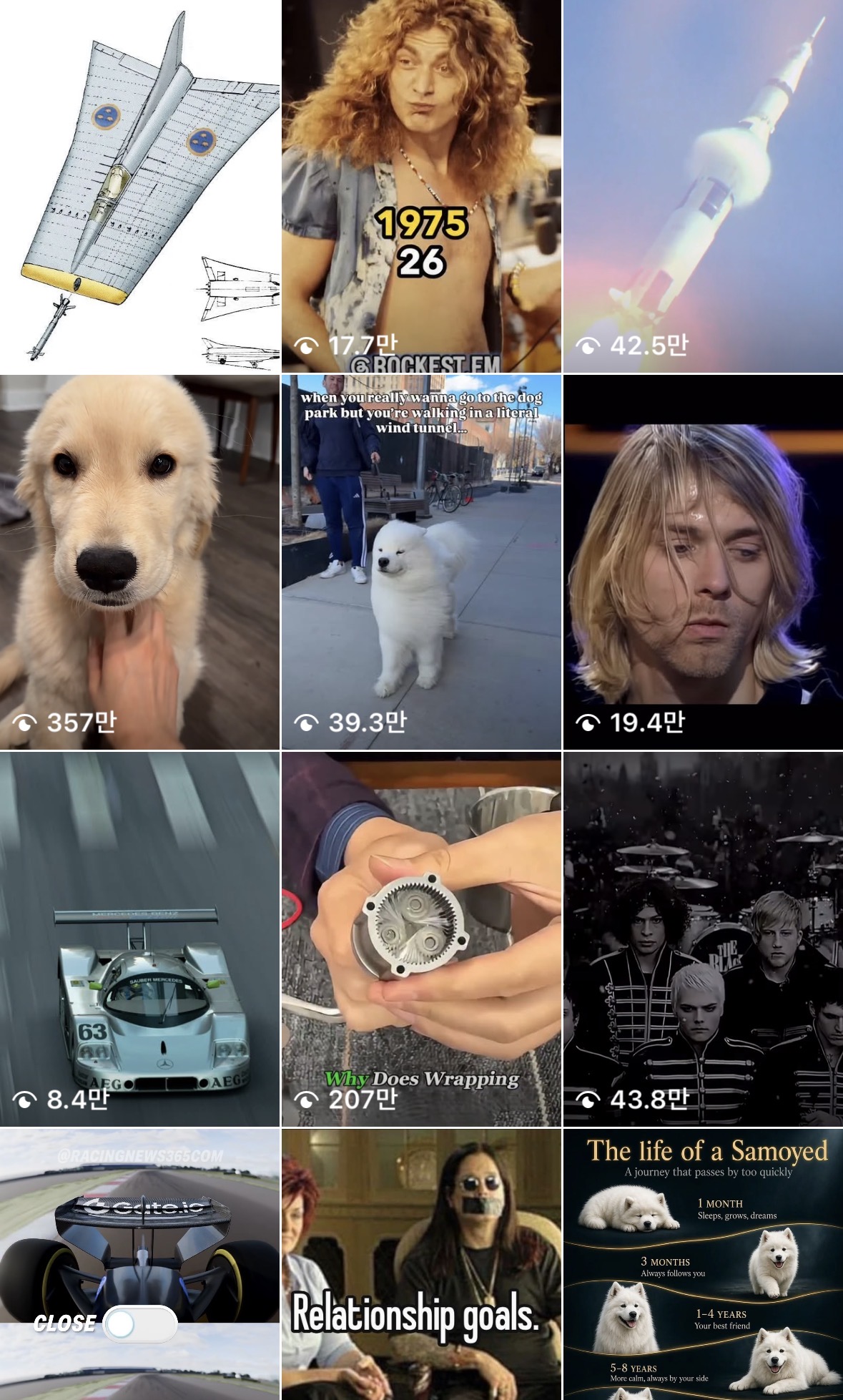Open The life of a Samoyed post

(x=703, y=1264)
